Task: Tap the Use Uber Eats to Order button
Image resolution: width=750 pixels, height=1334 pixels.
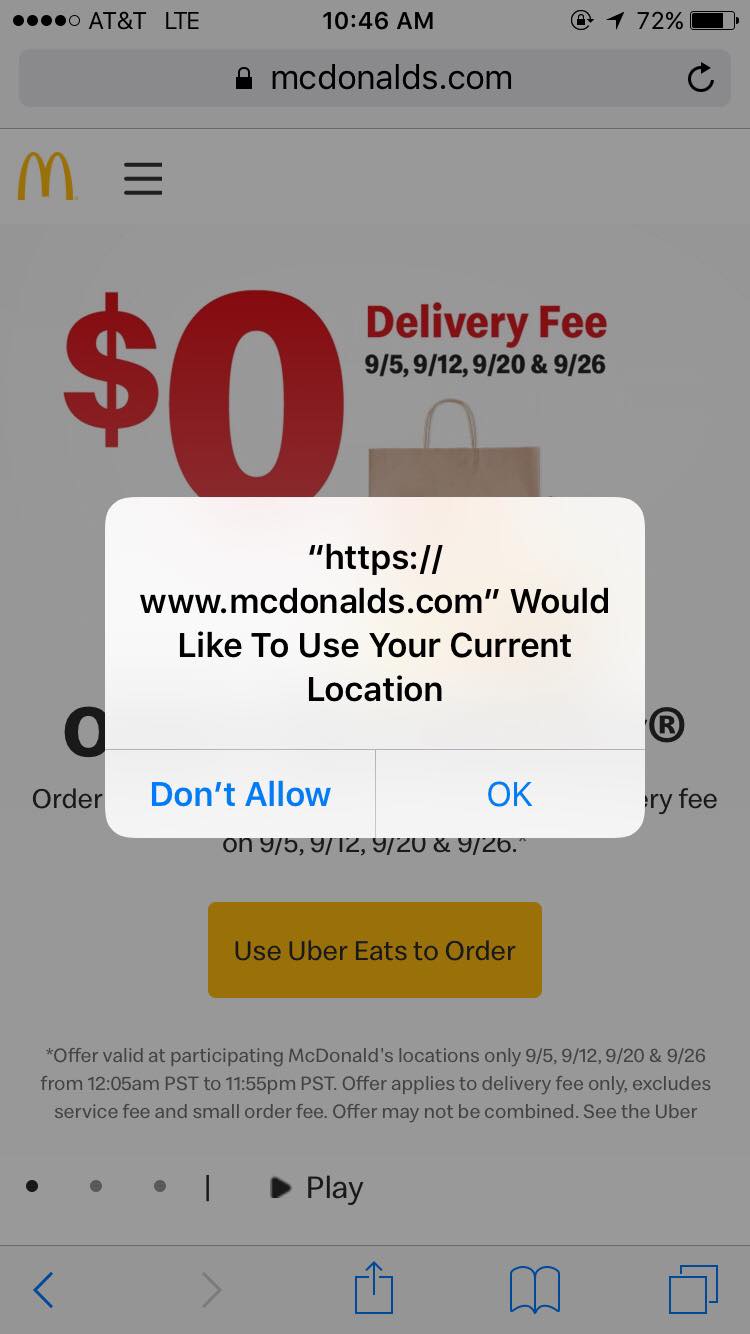Action: [375, 950]
